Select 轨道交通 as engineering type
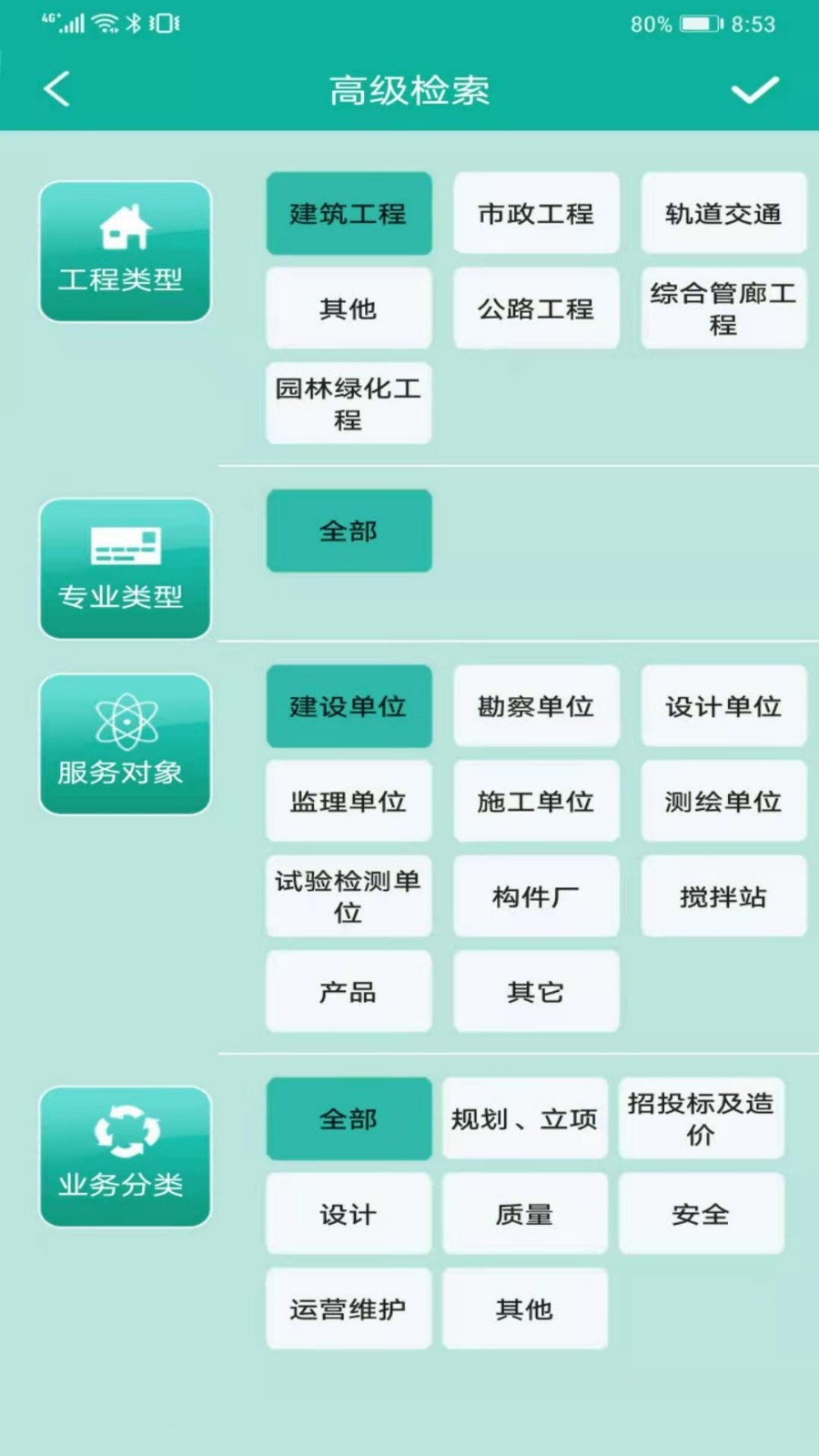 [x=723, y=214]
